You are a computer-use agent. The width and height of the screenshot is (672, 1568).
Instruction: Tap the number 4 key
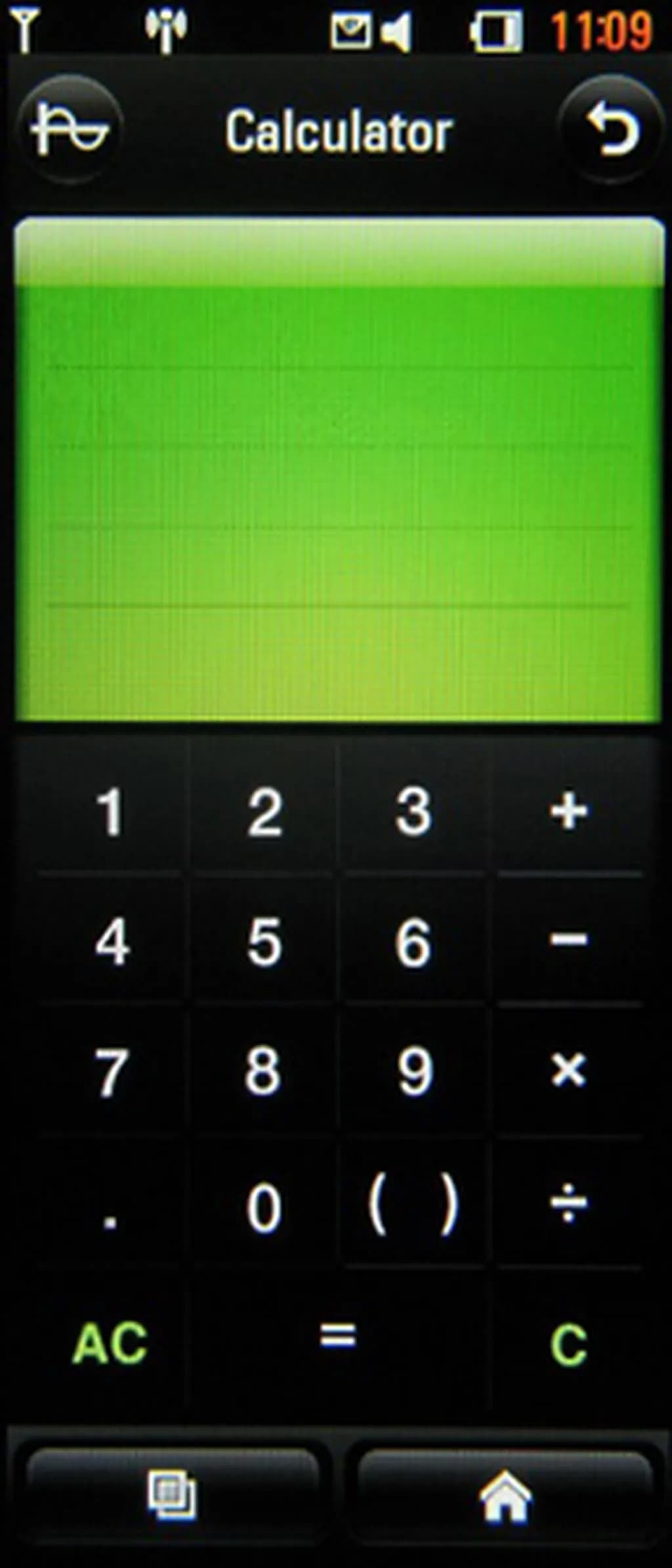click(112, 941)
